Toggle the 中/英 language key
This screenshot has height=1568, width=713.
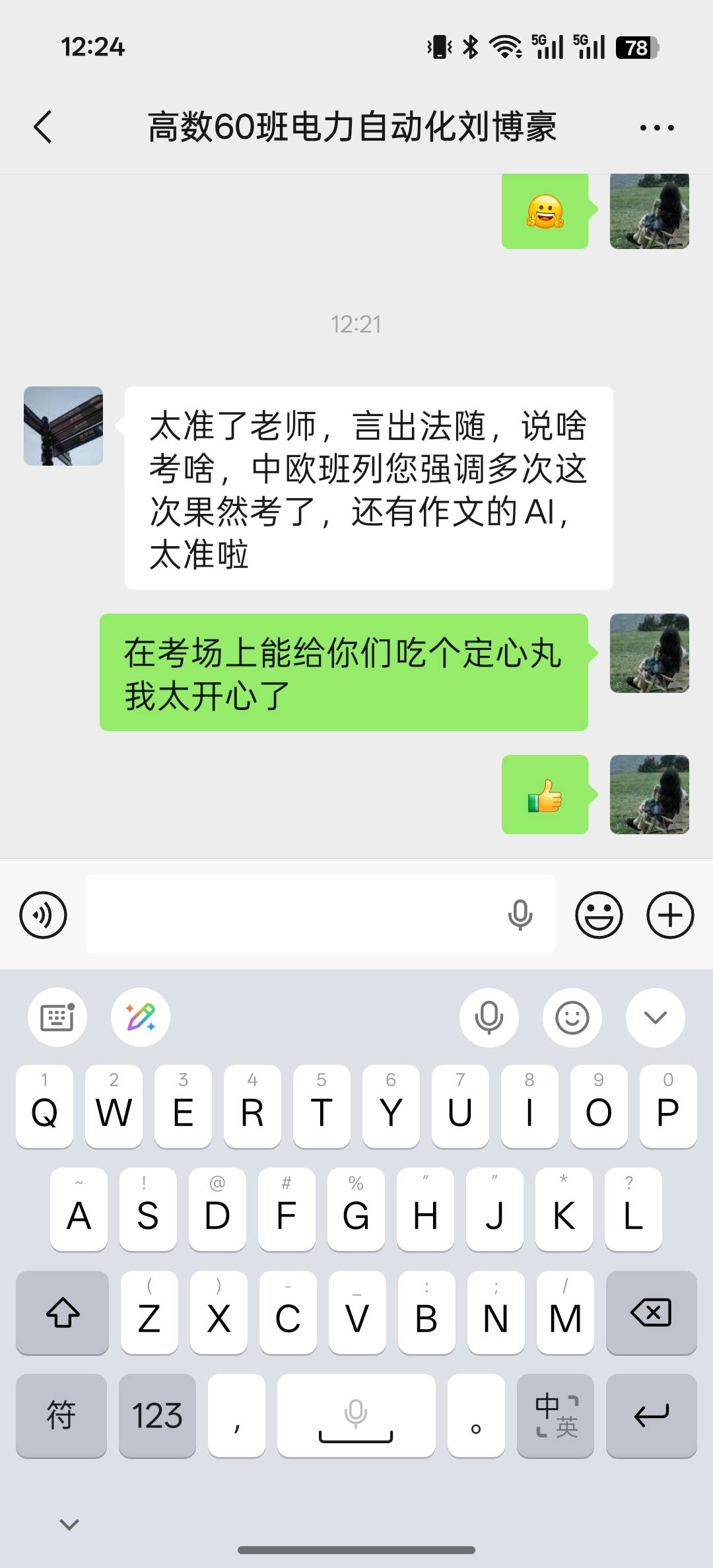pyautogui.click(x=555, y=1416)
